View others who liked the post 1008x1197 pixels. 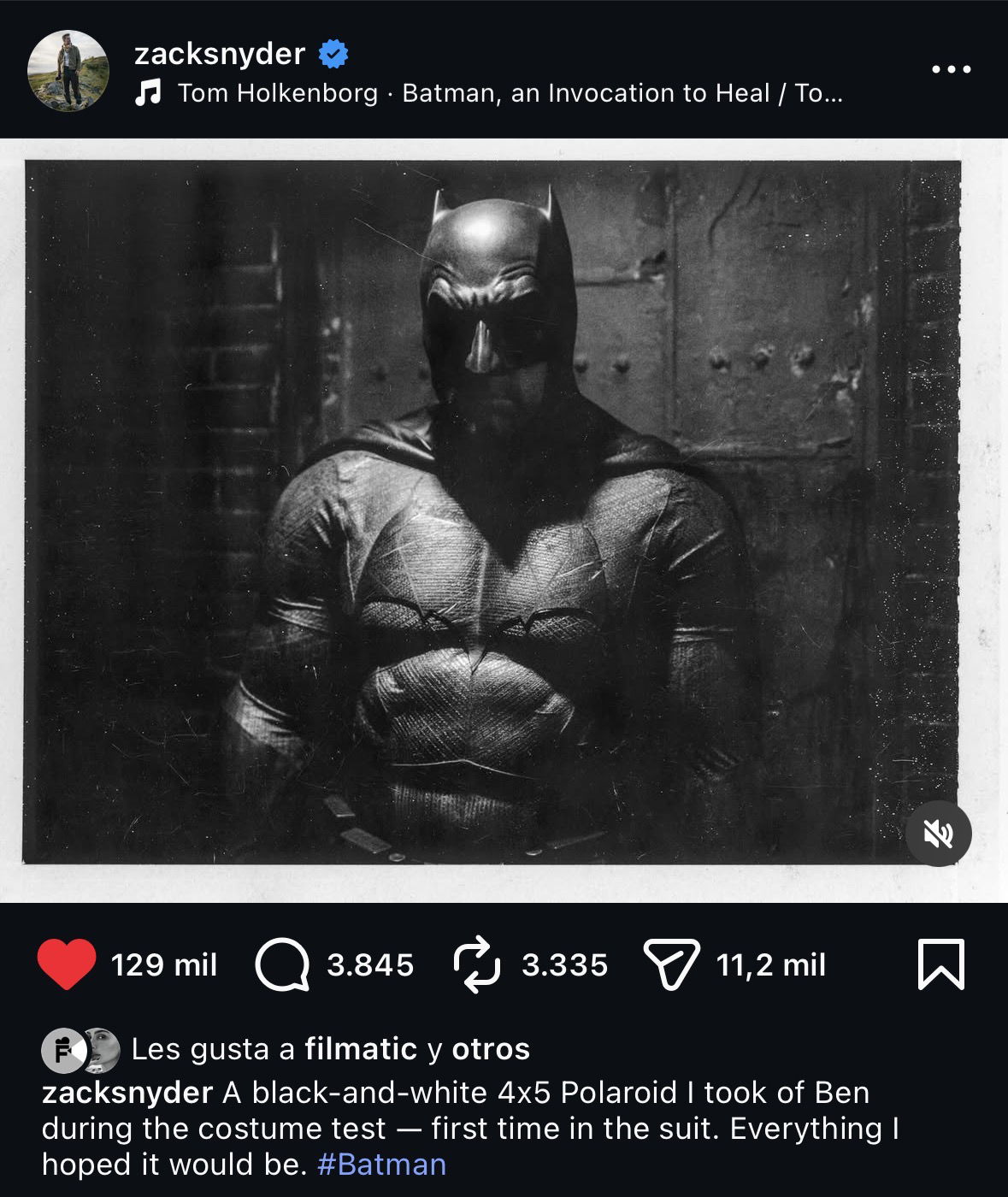(x=491, y=1049)
